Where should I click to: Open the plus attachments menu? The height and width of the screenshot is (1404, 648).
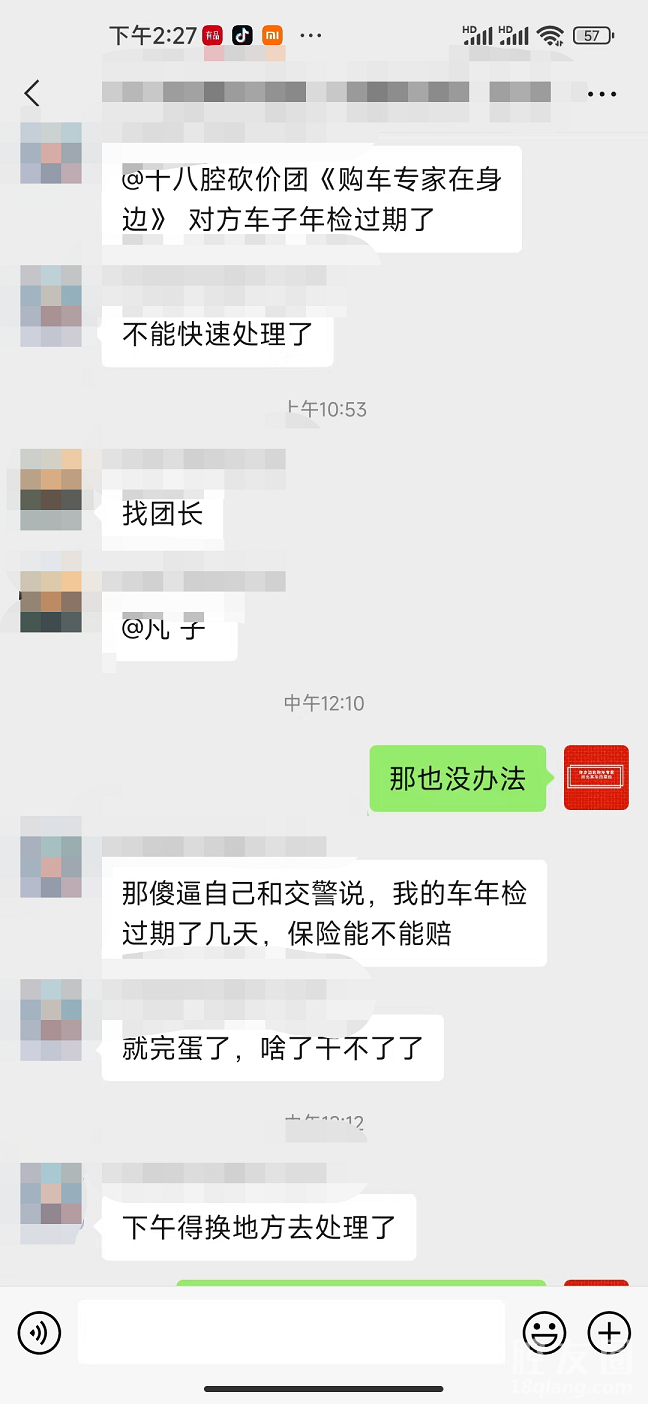(x=609, y=1332)
